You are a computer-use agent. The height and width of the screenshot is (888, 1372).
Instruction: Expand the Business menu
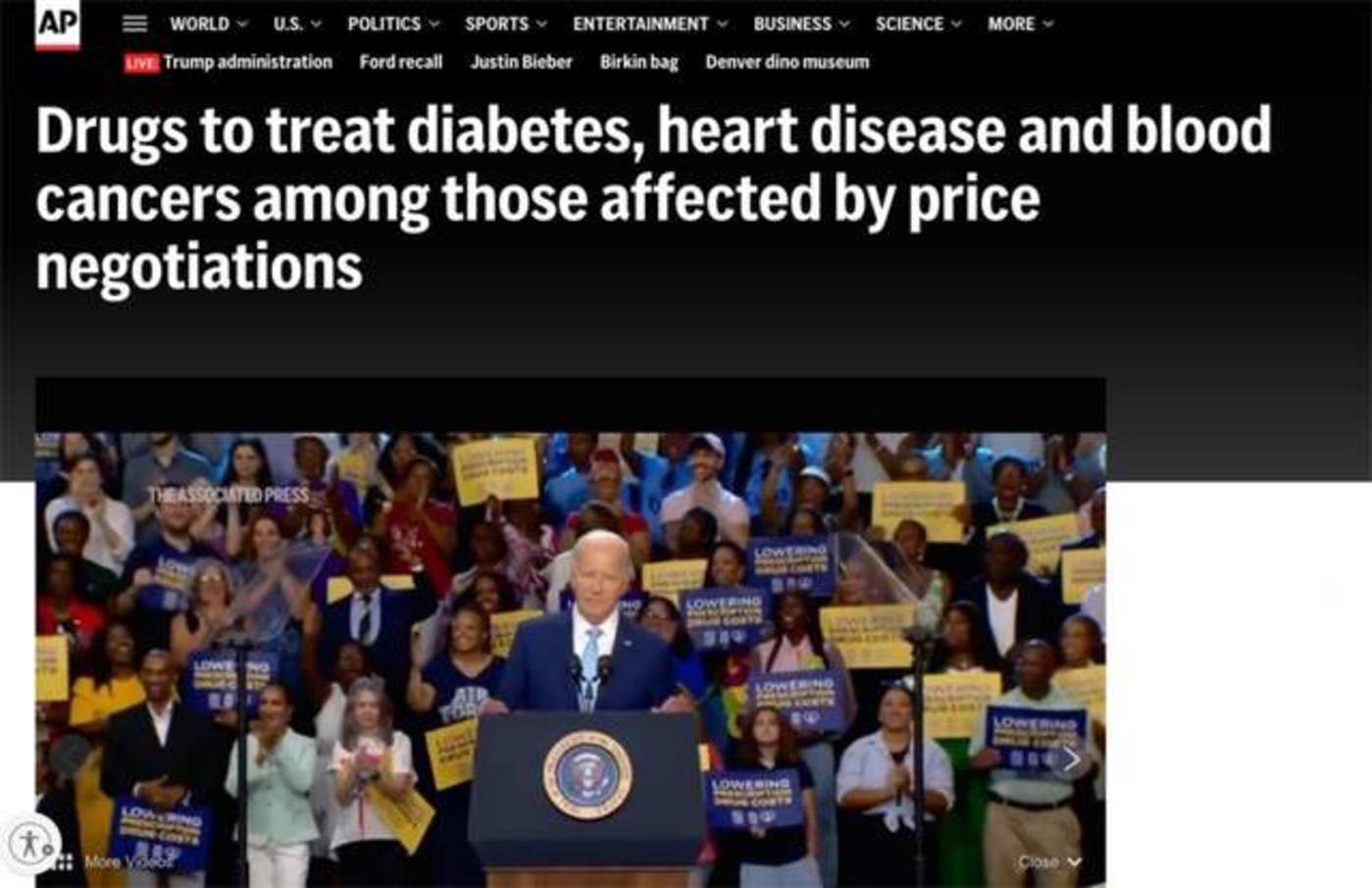click(x=800, y=24)
